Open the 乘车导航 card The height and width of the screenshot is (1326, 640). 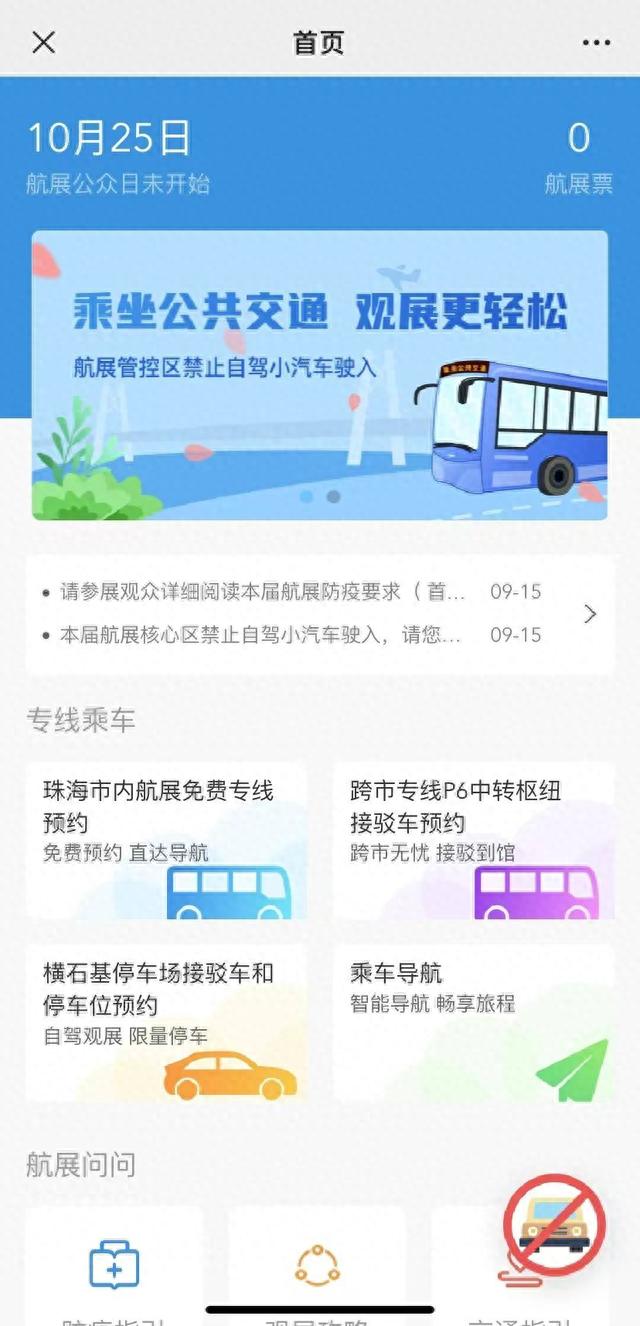[x=473, y=1023]
